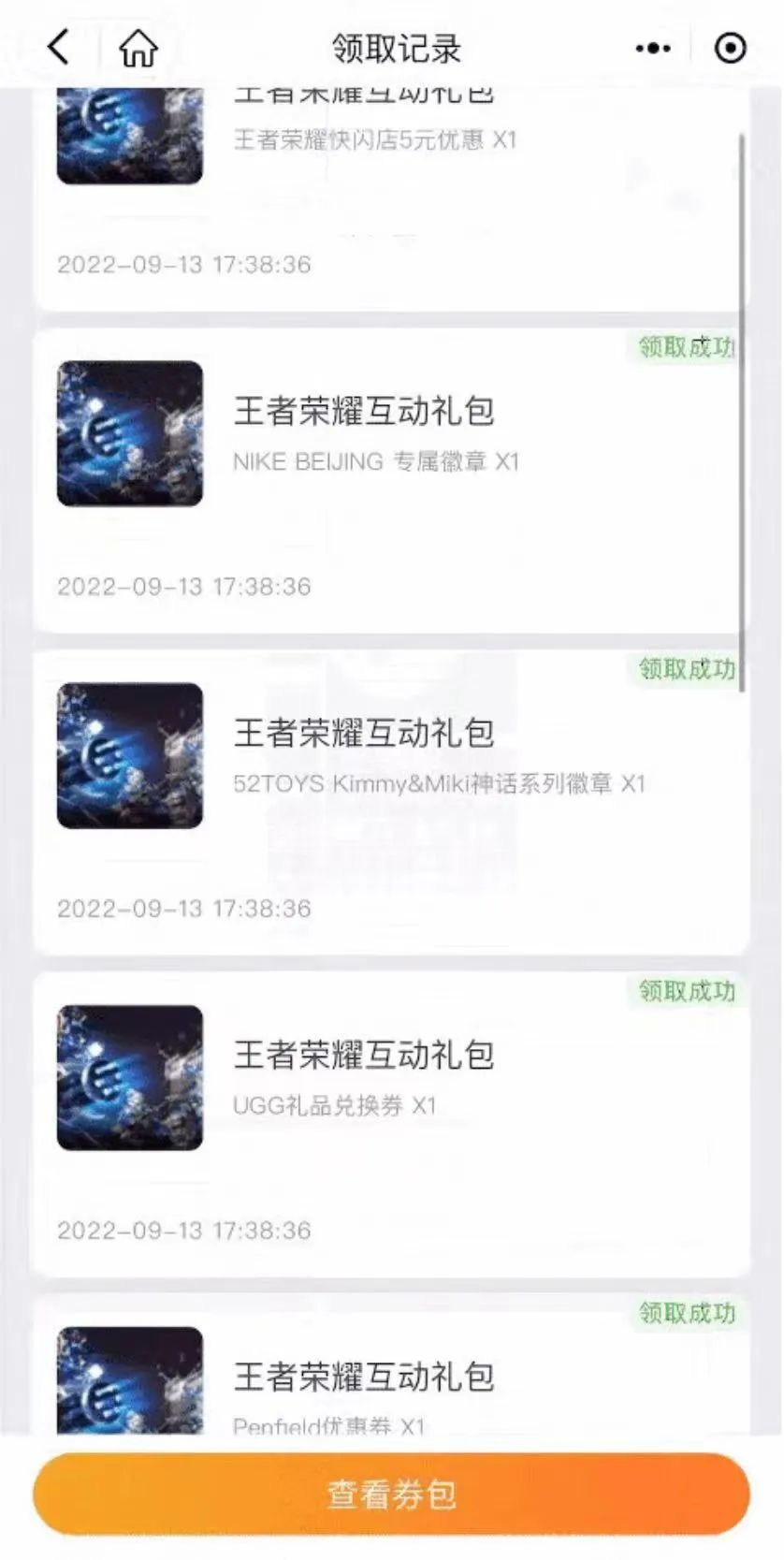
Task: Tap the 查看券包 button
Action: (x=391, y=1494)
